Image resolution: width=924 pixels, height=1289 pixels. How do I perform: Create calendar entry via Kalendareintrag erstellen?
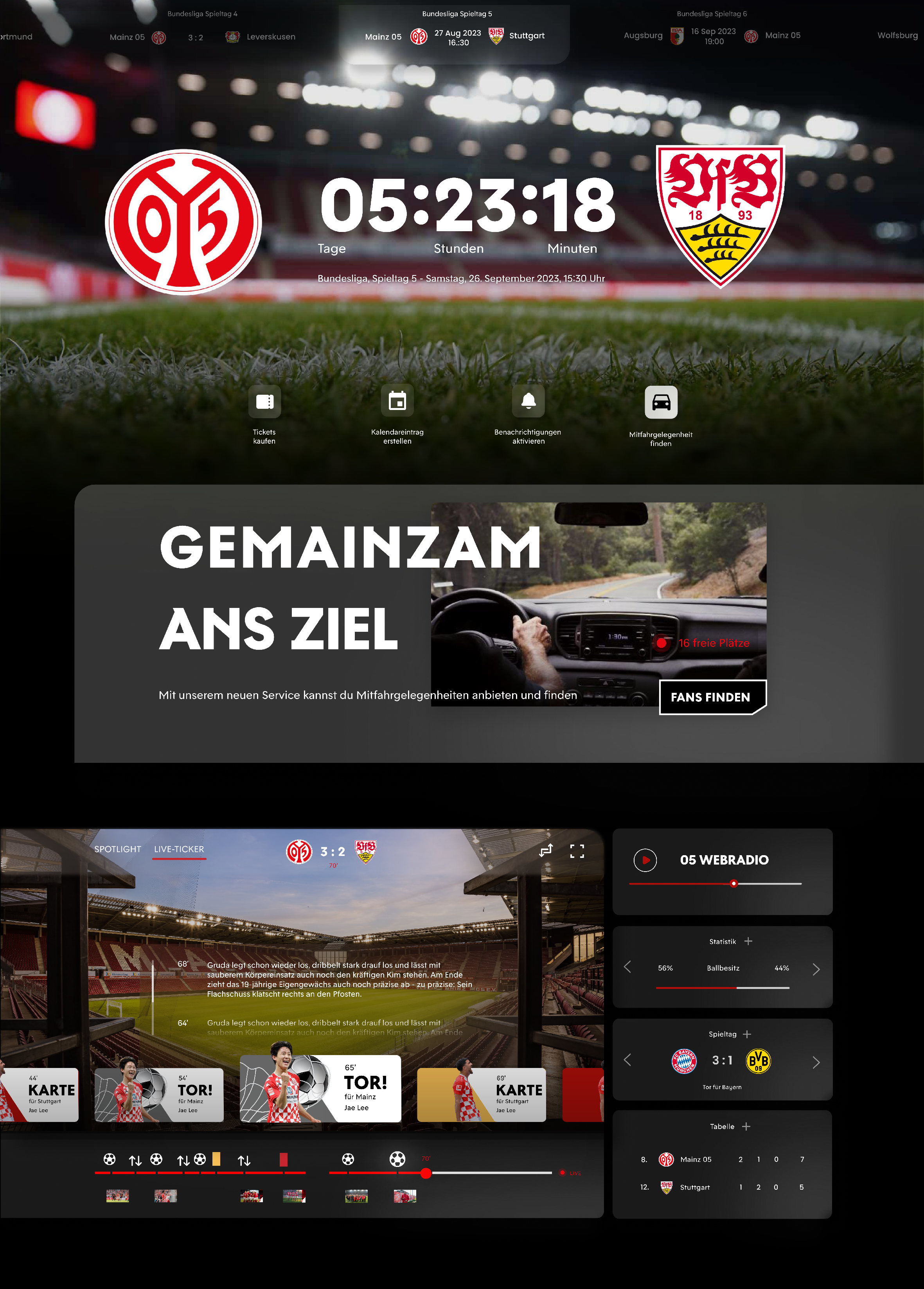(397, 401)
